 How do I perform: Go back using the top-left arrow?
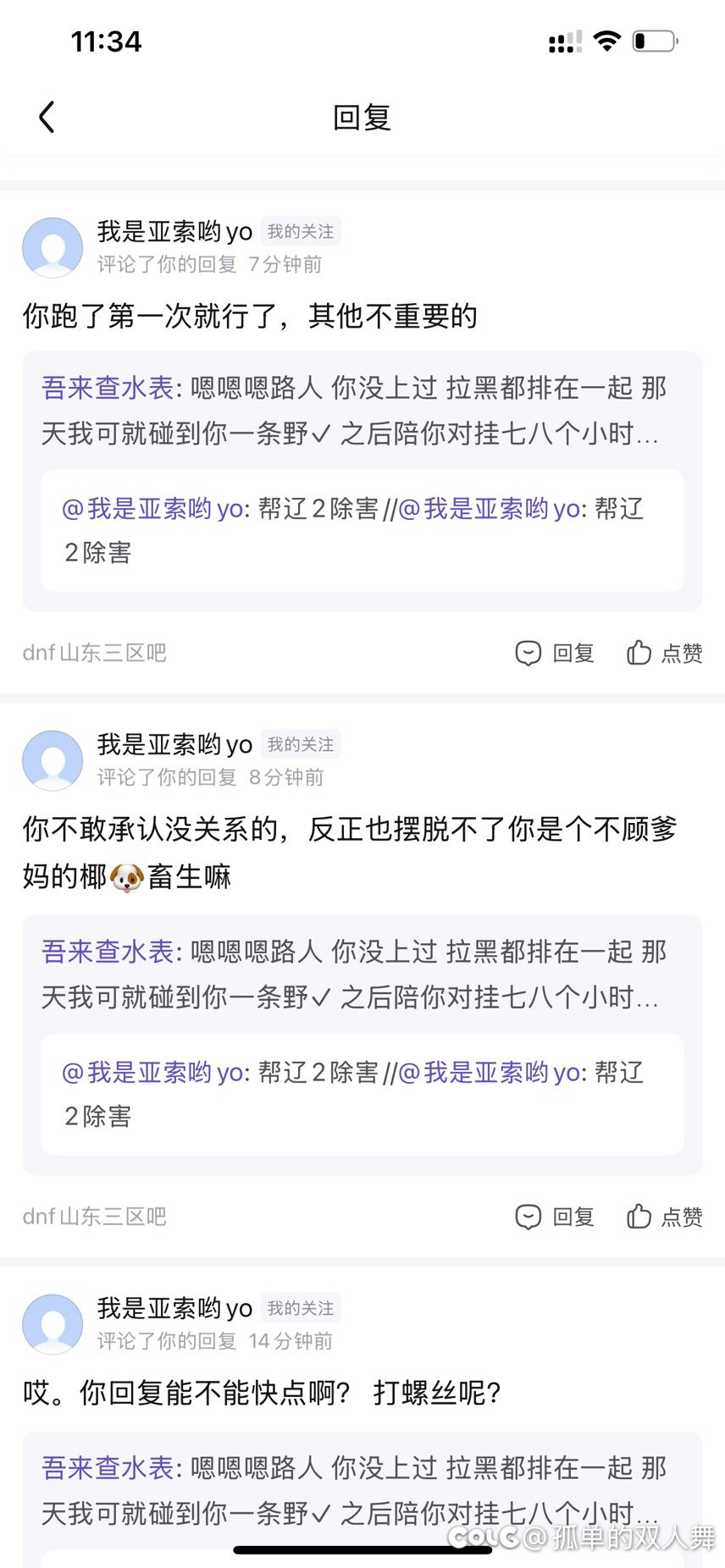tap(47, 117)
